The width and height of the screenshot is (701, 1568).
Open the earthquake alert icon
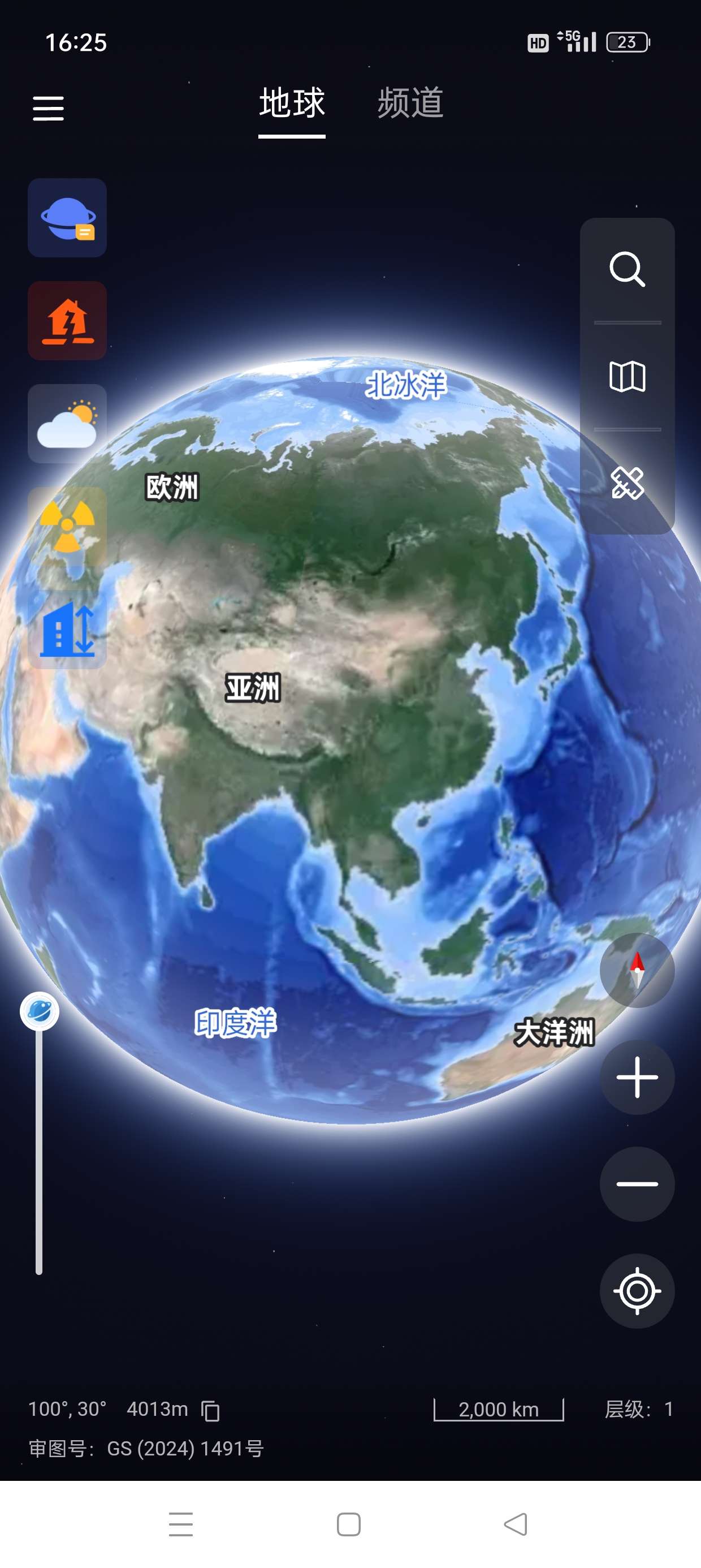click(x=67, y=321)
